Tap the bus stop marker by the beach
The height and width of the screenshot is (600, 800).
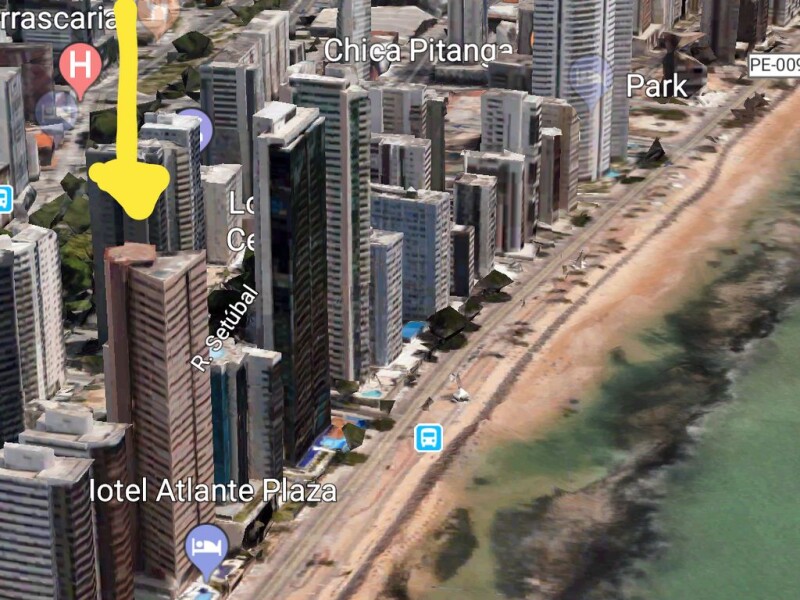(x=428, y=437)
